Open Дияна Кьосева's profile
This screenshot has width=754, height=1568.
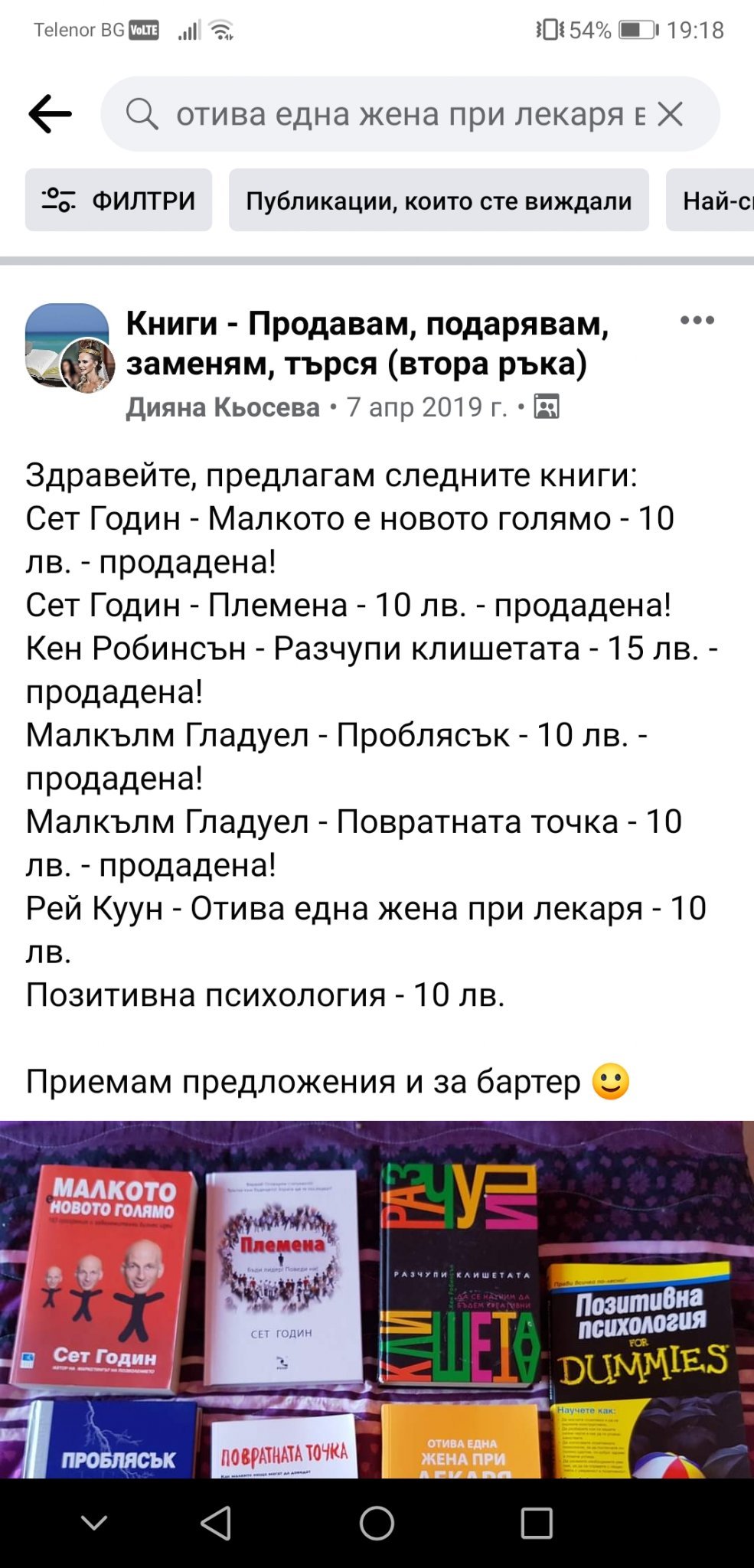(223, 407)
